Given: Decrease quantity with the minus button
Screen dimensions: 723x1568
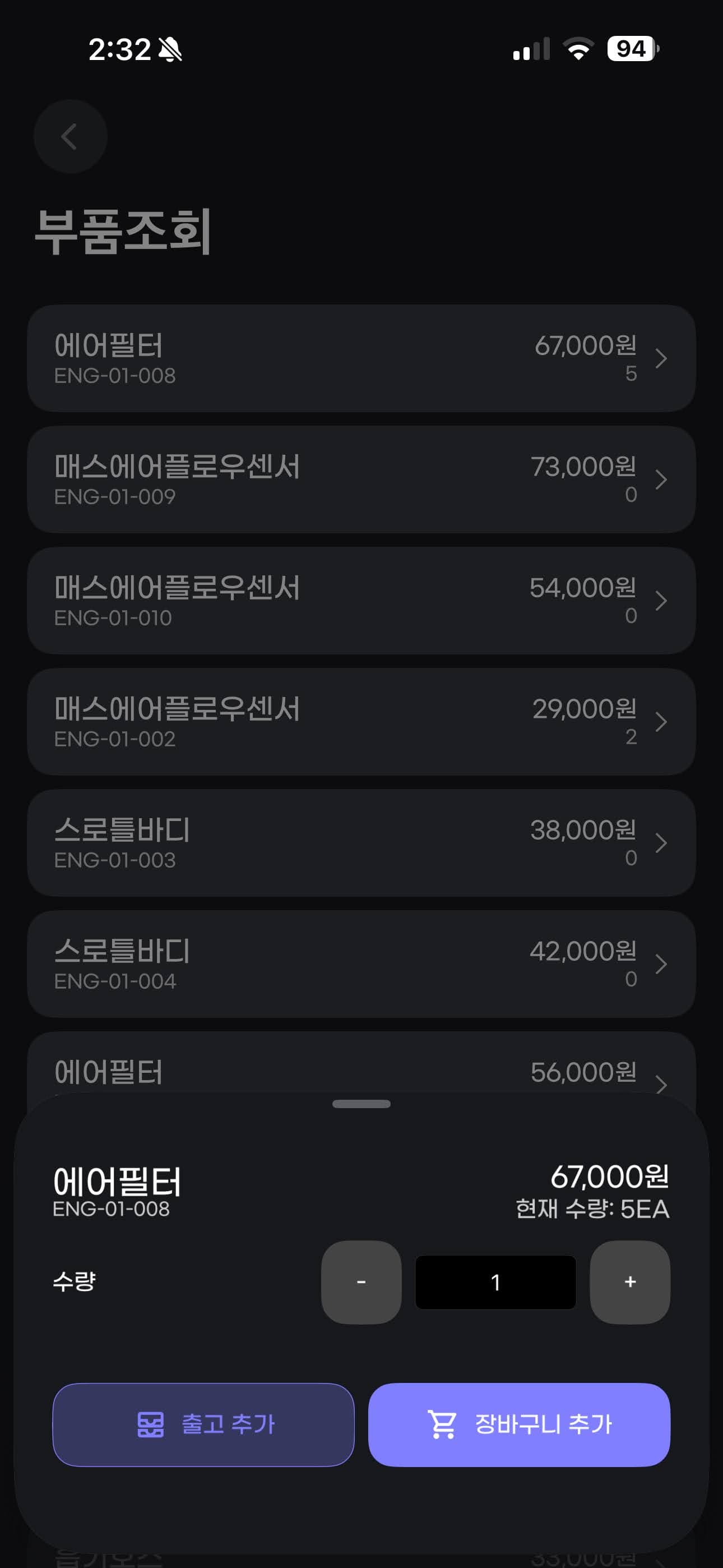Looking at the screenshot, I should [x=361, y=1282].
